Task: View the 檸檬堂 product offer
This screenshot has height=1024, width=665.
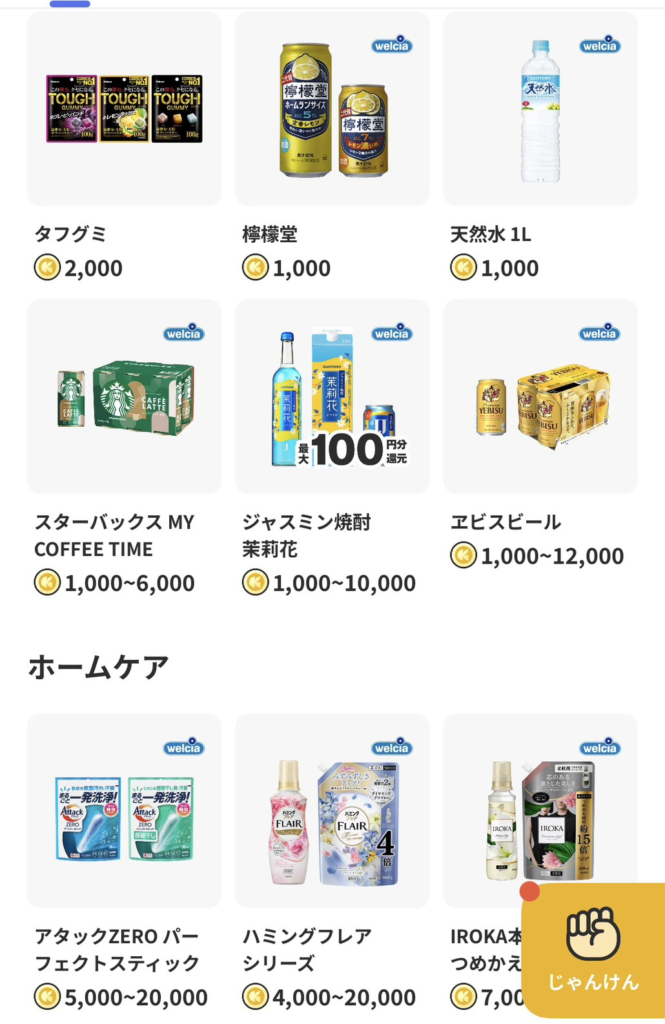Action: pos(332,109)
